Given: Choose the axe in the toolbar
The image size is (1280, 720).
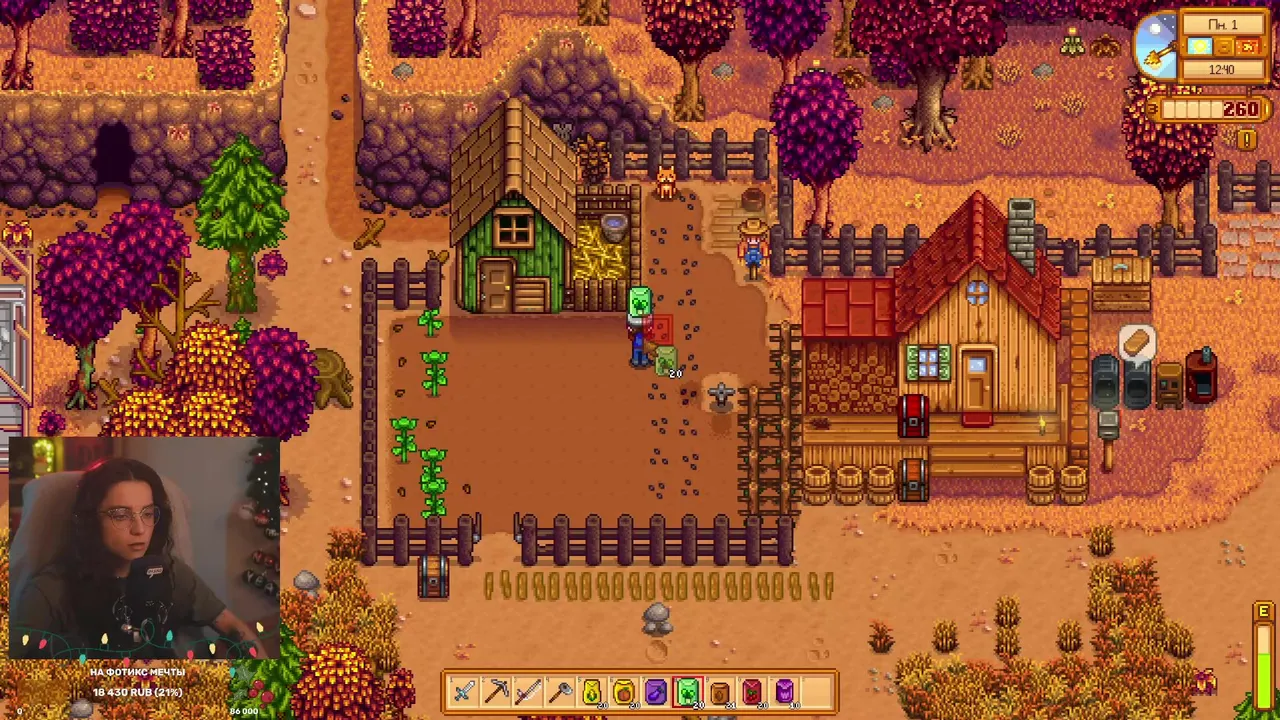Looking at the screenshot, I should pos(560,691).
